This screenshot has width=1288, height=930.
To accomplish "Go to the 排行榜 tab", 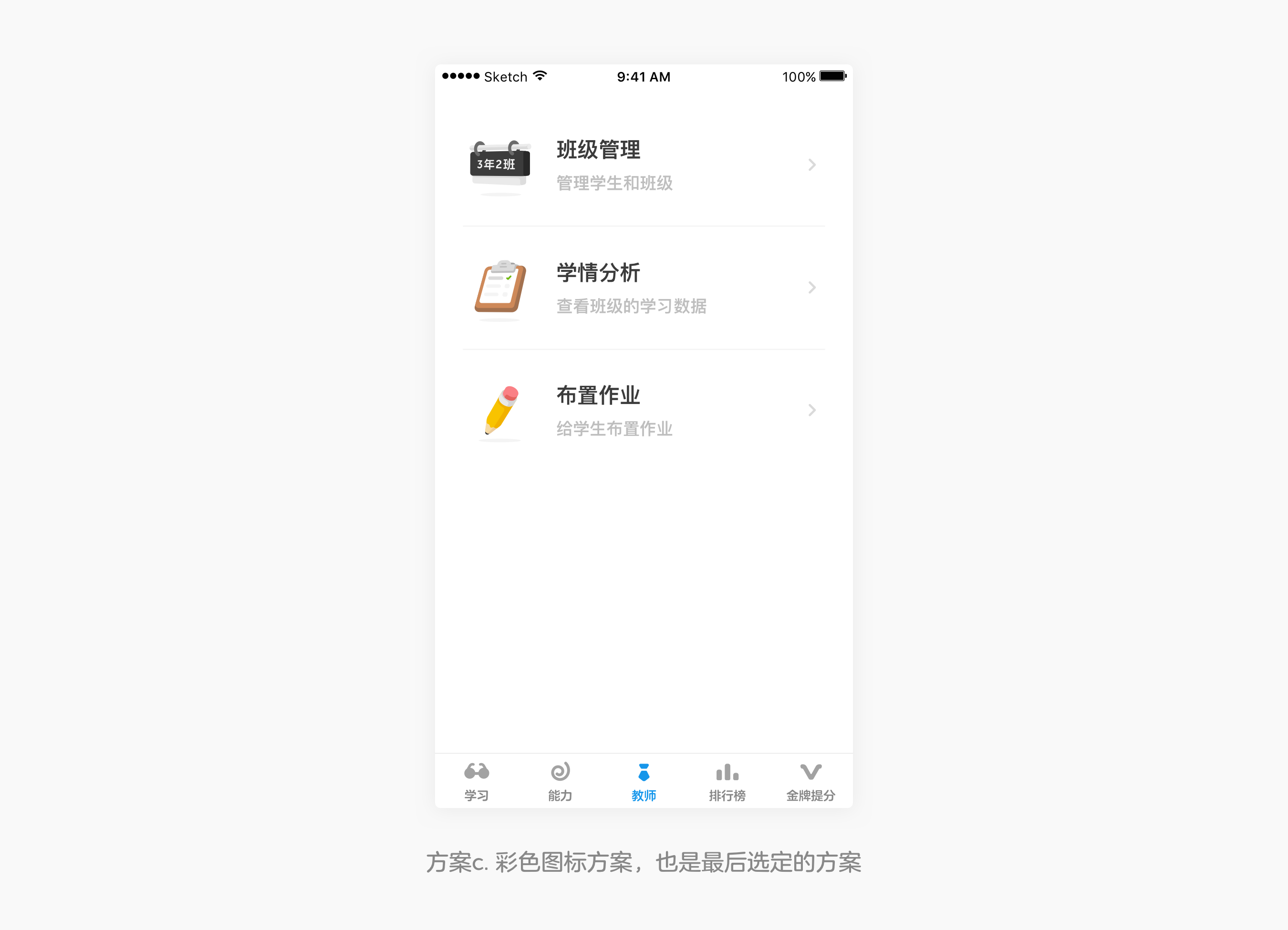I will [727, 781].
